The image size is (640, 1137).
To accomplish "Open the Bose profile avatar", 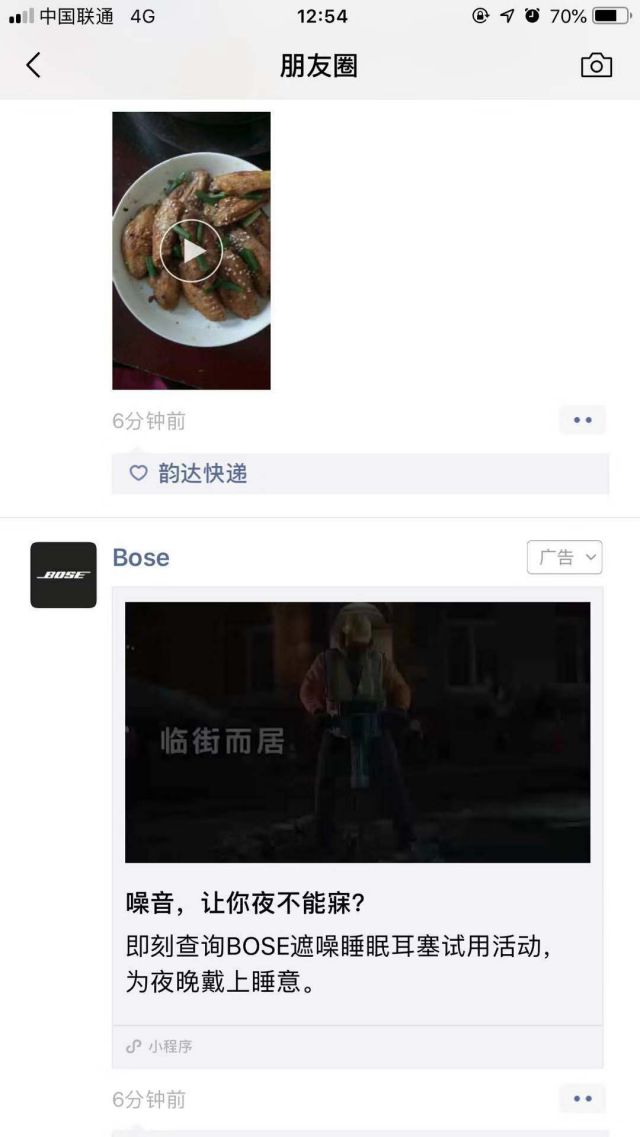I will (x=63, y=575).
